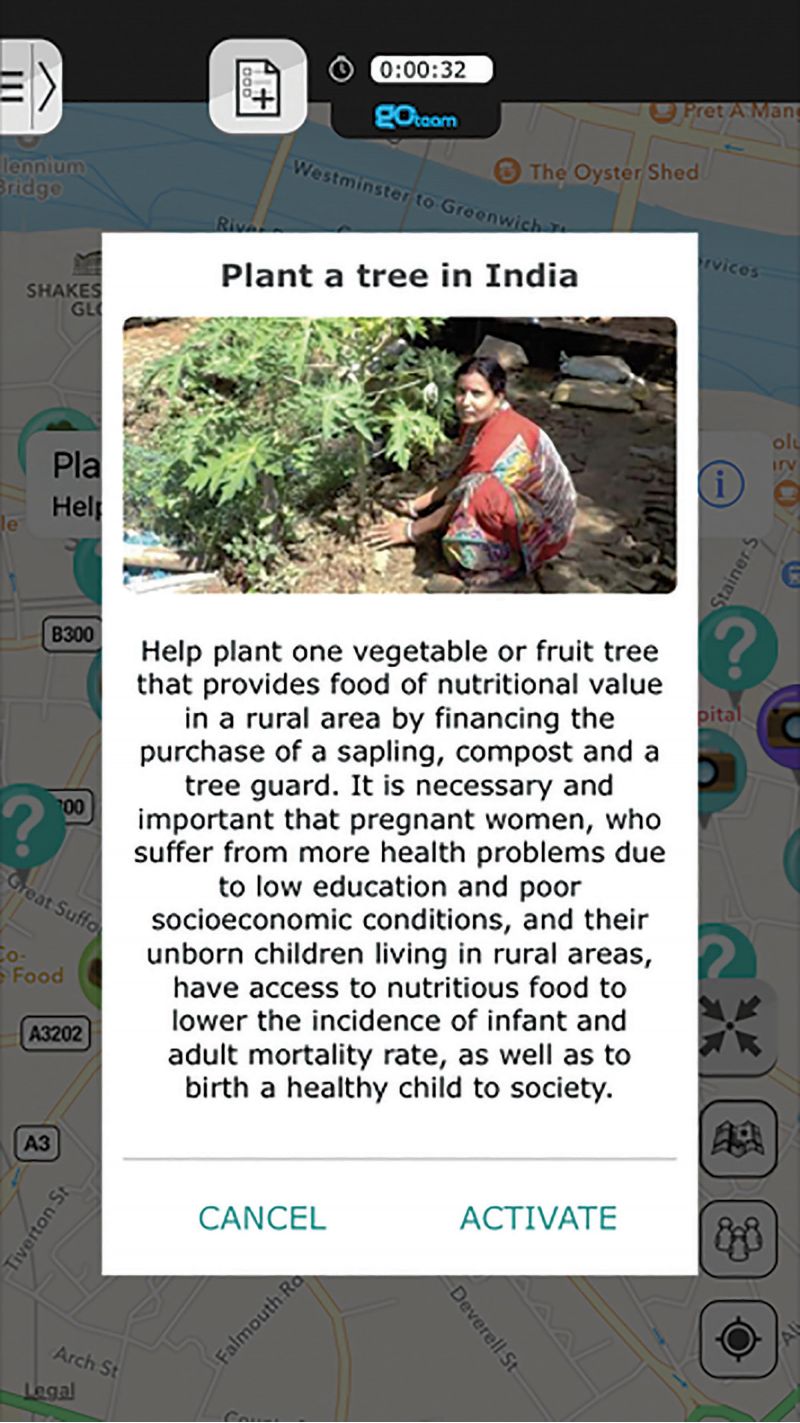Open the folded map button

point(738,1138)
